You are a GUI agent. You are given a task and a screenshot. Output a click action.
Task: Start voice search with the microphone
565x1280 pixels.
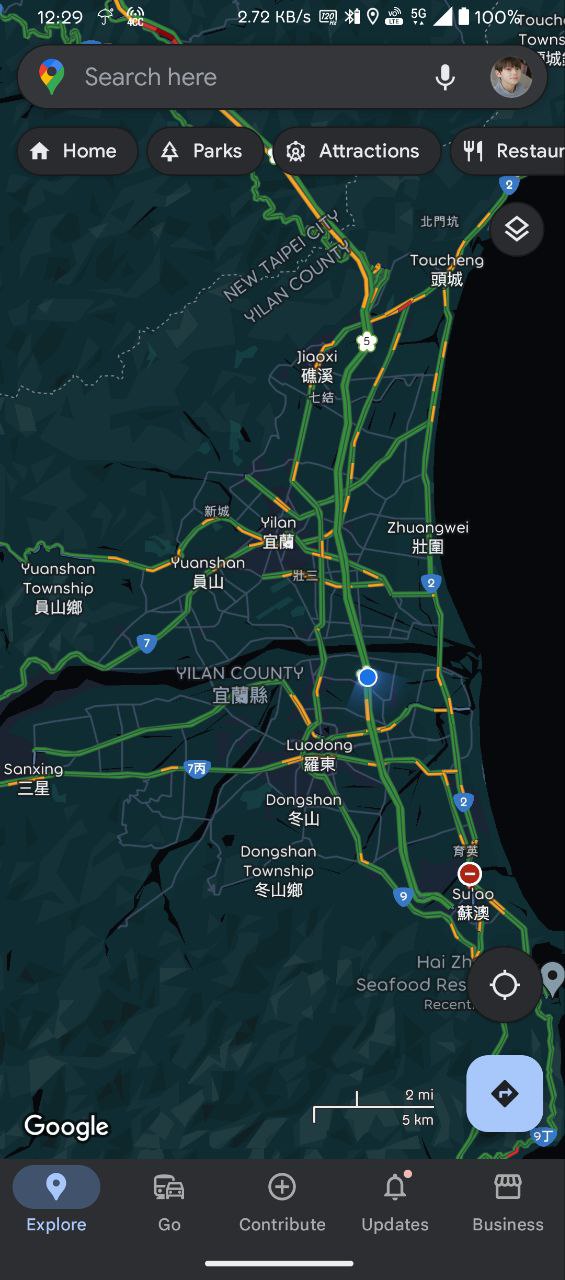point(446,77)
